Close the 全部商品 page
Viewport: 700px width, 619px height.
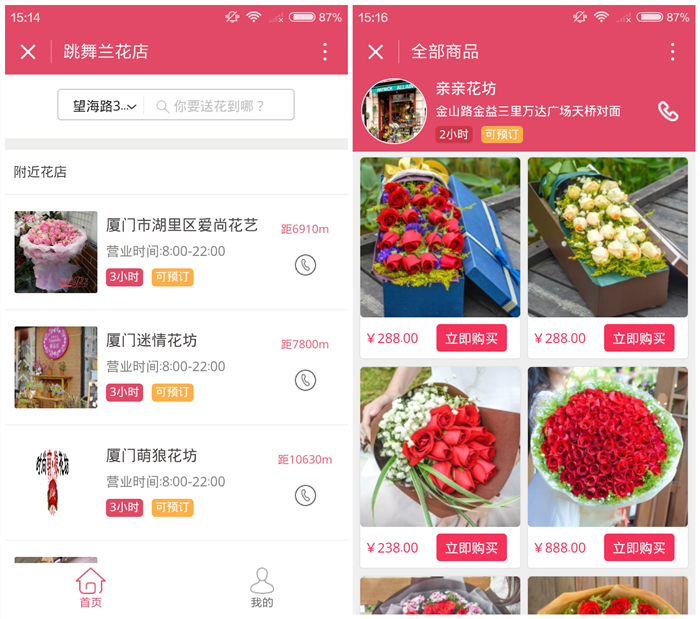[375, 52]
